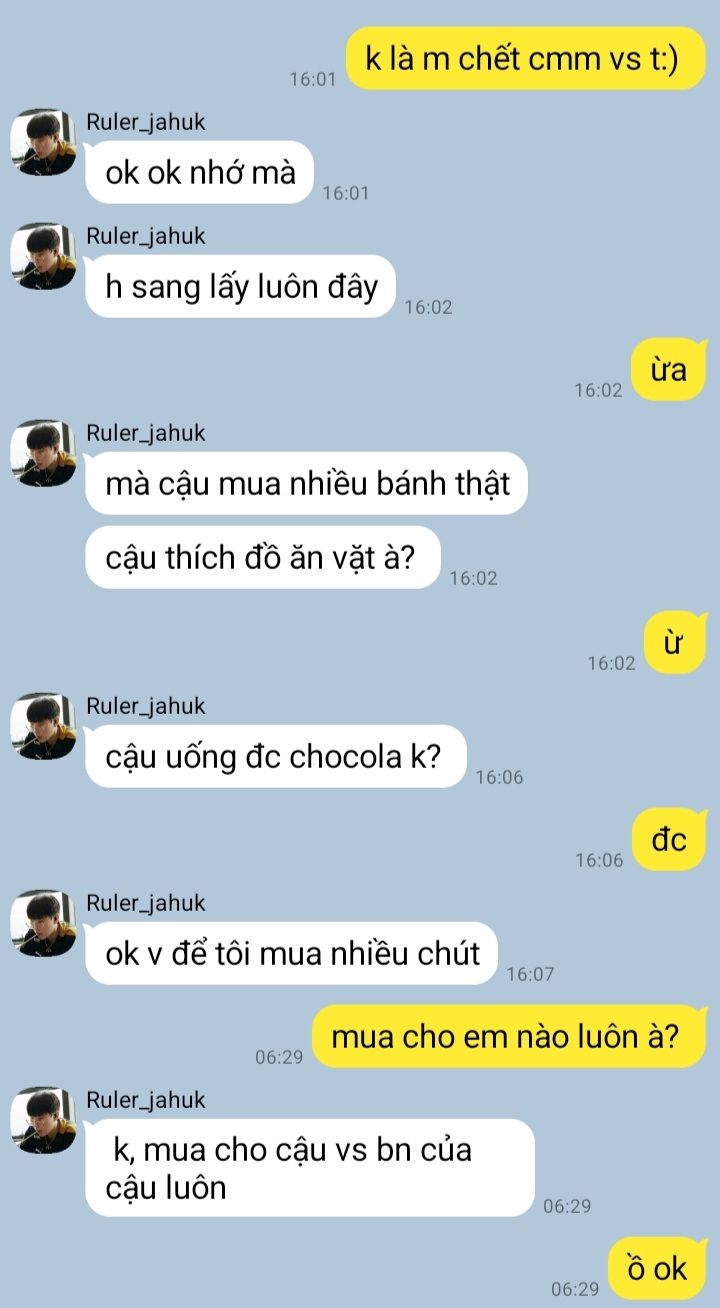
Task: Tap the avatar next to "h sang lấy luôn đây"
Action: (x=43, y=256)
